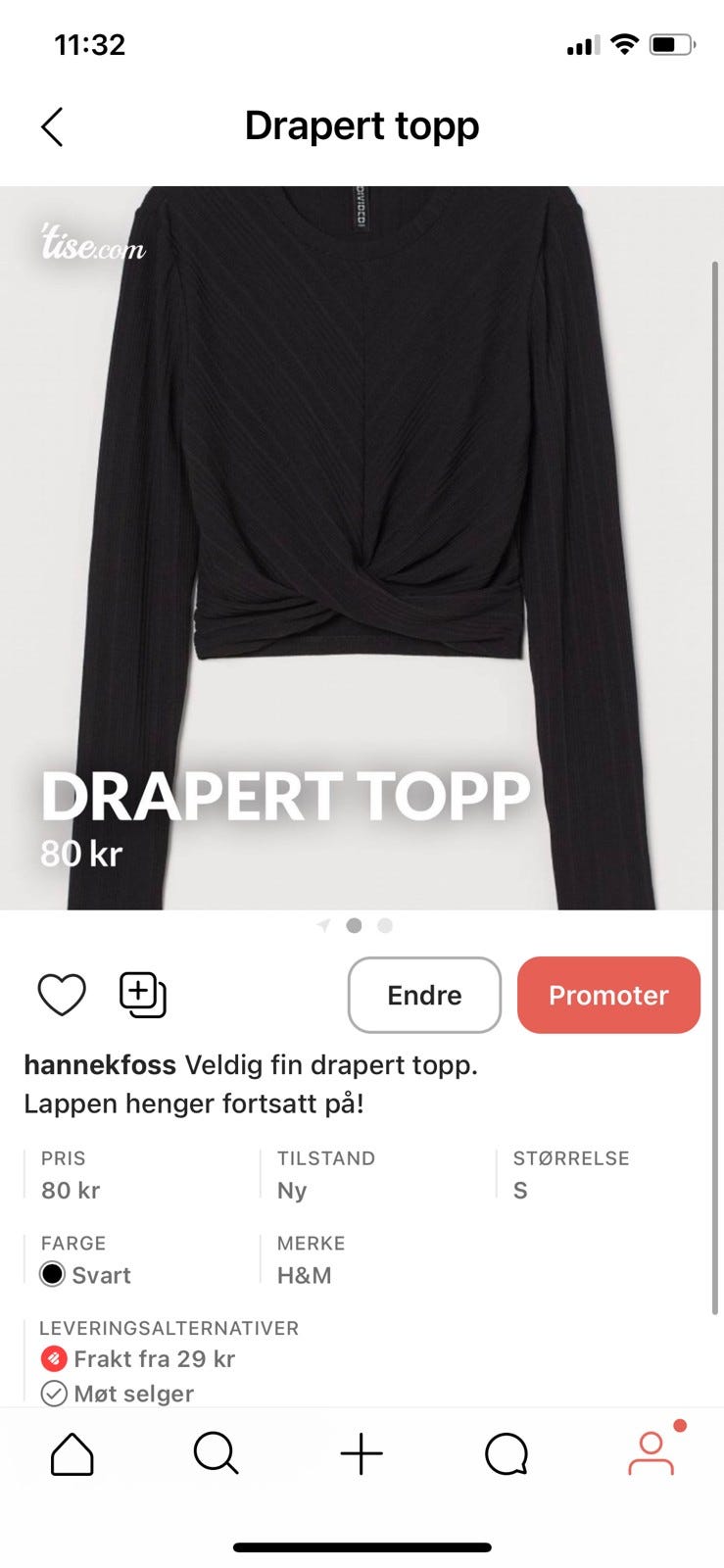724x1568 pixels.
Task: Tap the Tise shipping icon next to Frakt
Action: point(54,1359)
